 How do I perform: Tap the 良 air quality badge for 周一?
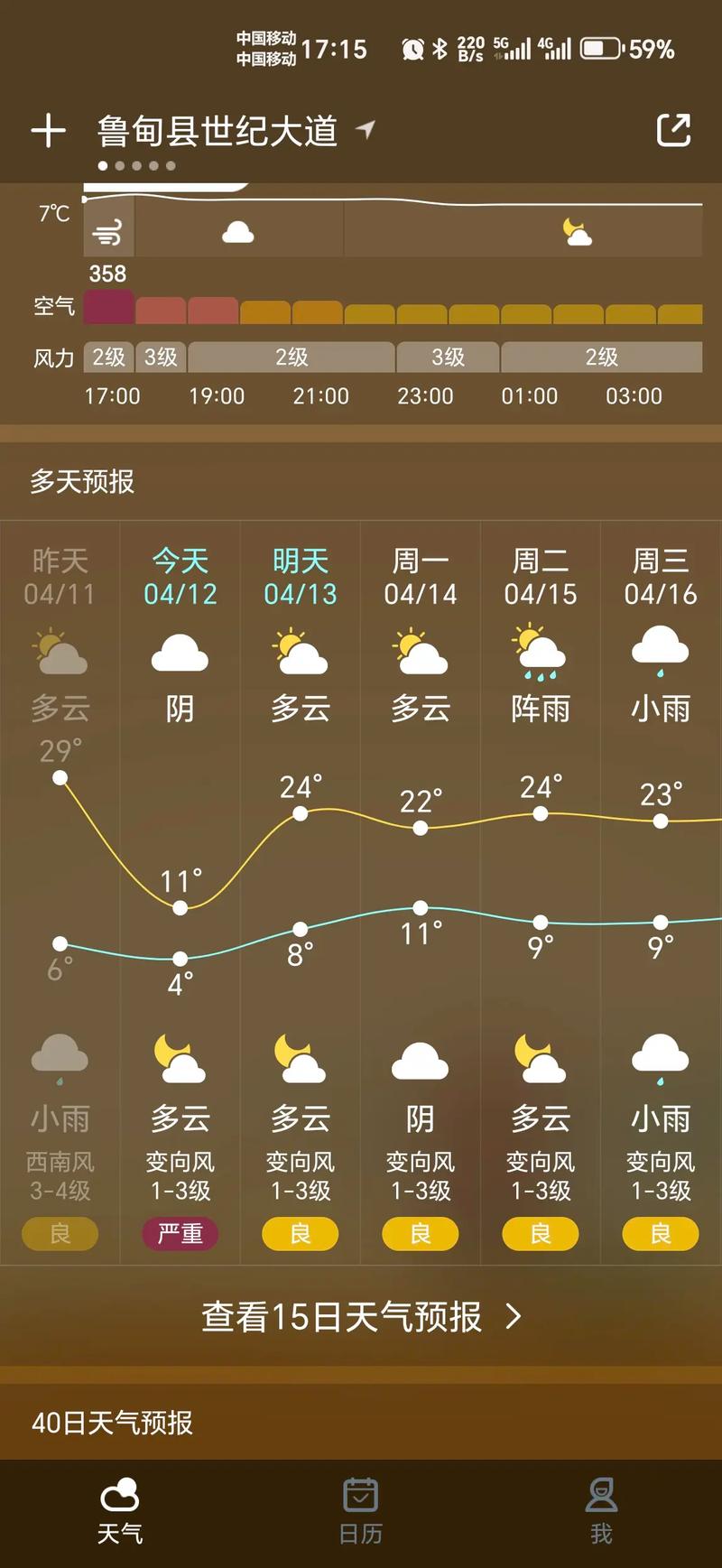pos(420,1233)
